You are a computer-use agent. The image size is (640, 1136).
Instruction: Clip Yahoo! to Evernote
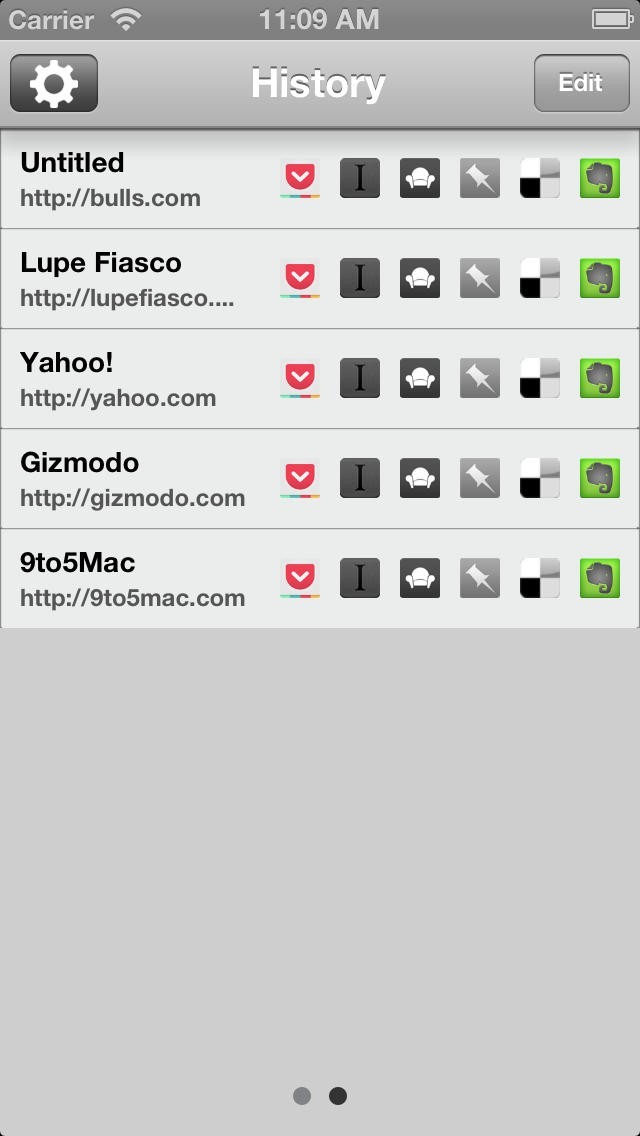point(600,379)
